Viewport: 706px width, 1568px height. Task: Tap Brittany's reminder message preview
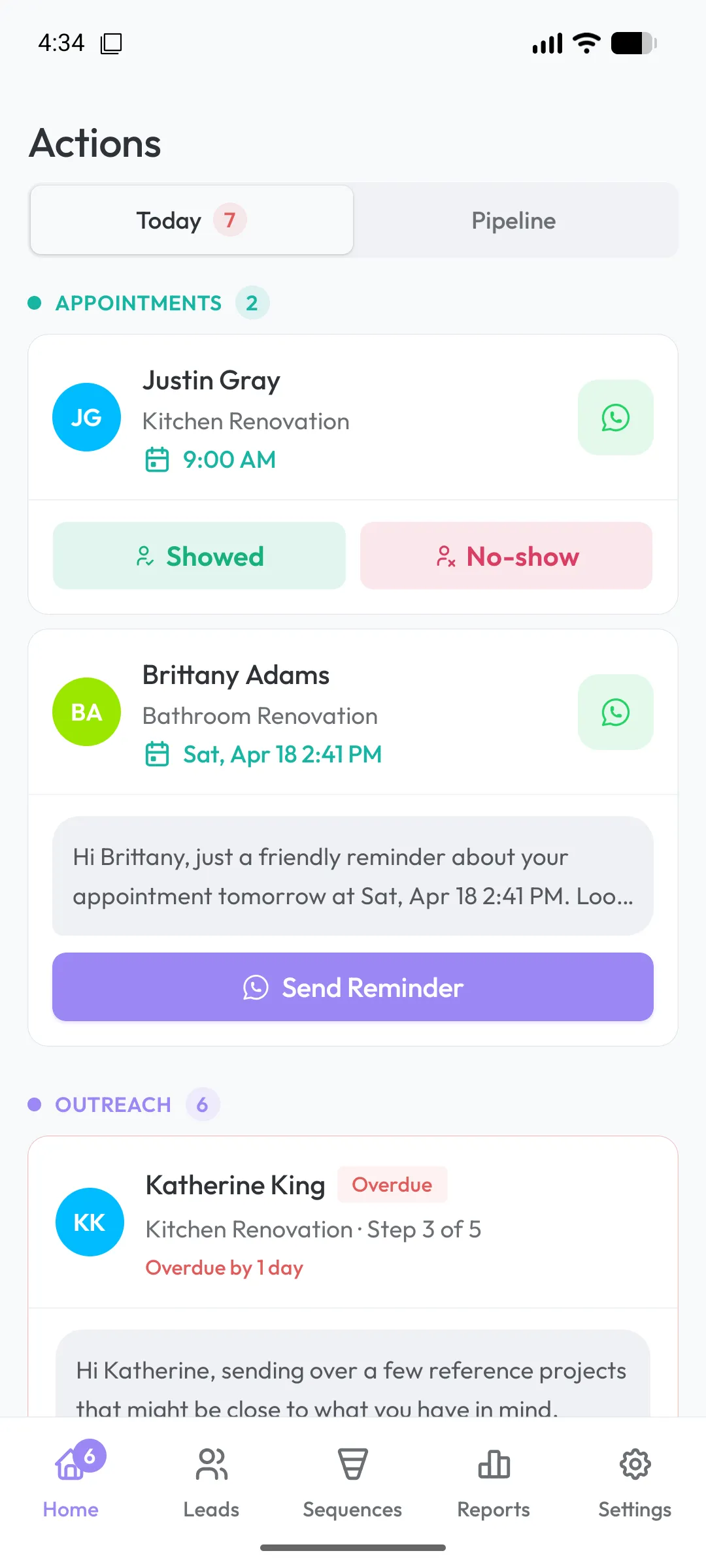pos(353,877)
